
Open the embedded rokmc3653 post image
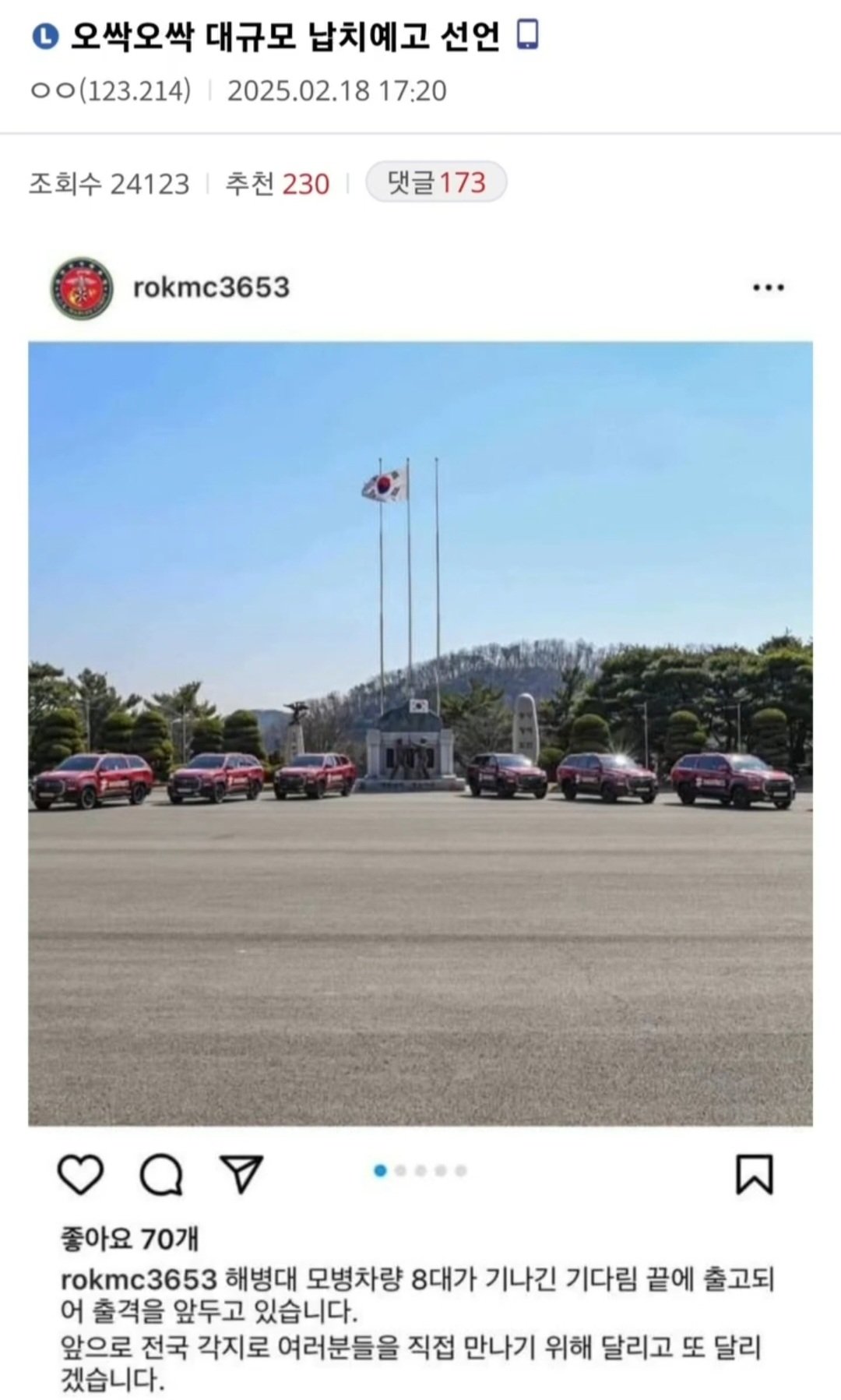(x=420, y=732)
